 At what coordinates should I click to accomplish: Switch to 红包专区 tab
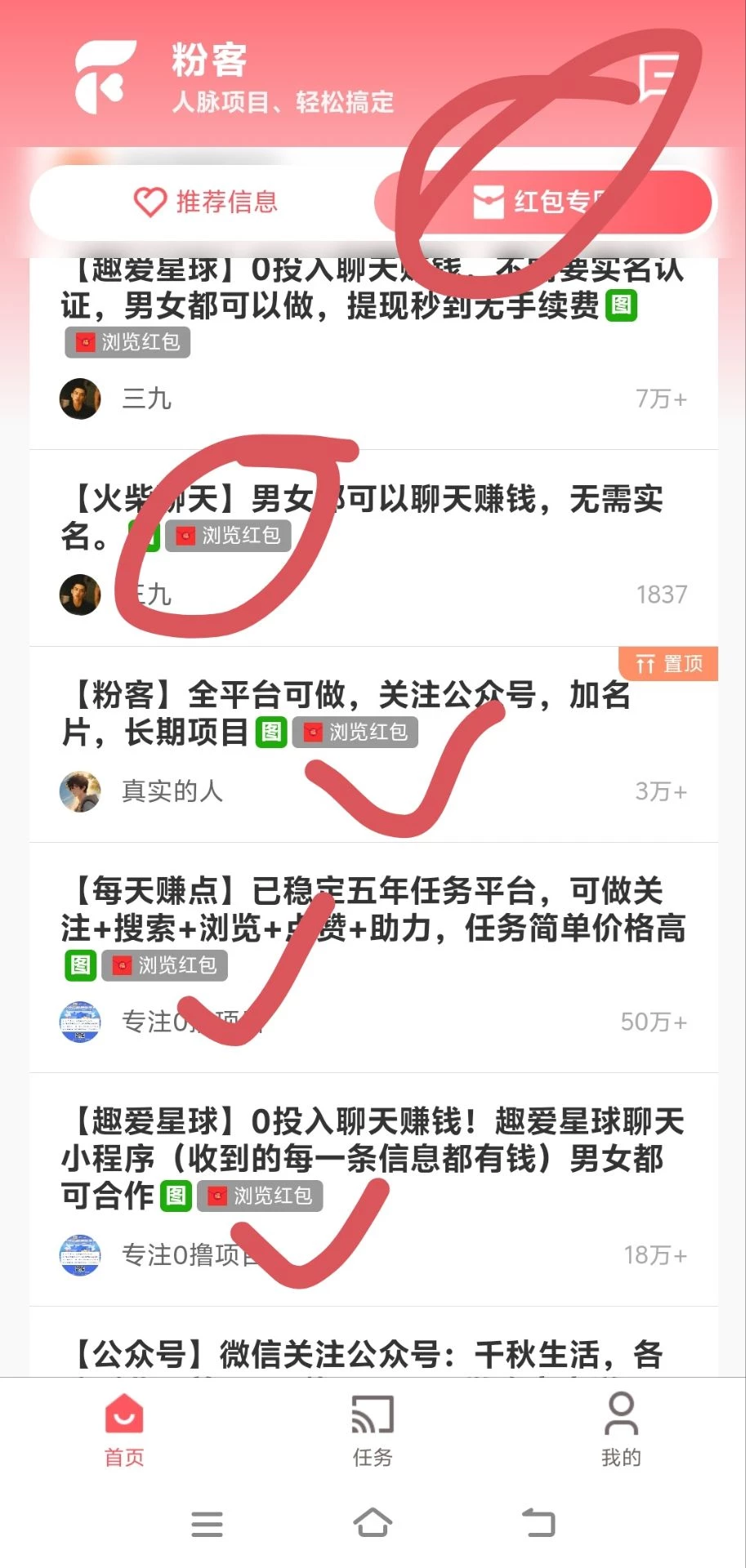(x=543, y=202)
